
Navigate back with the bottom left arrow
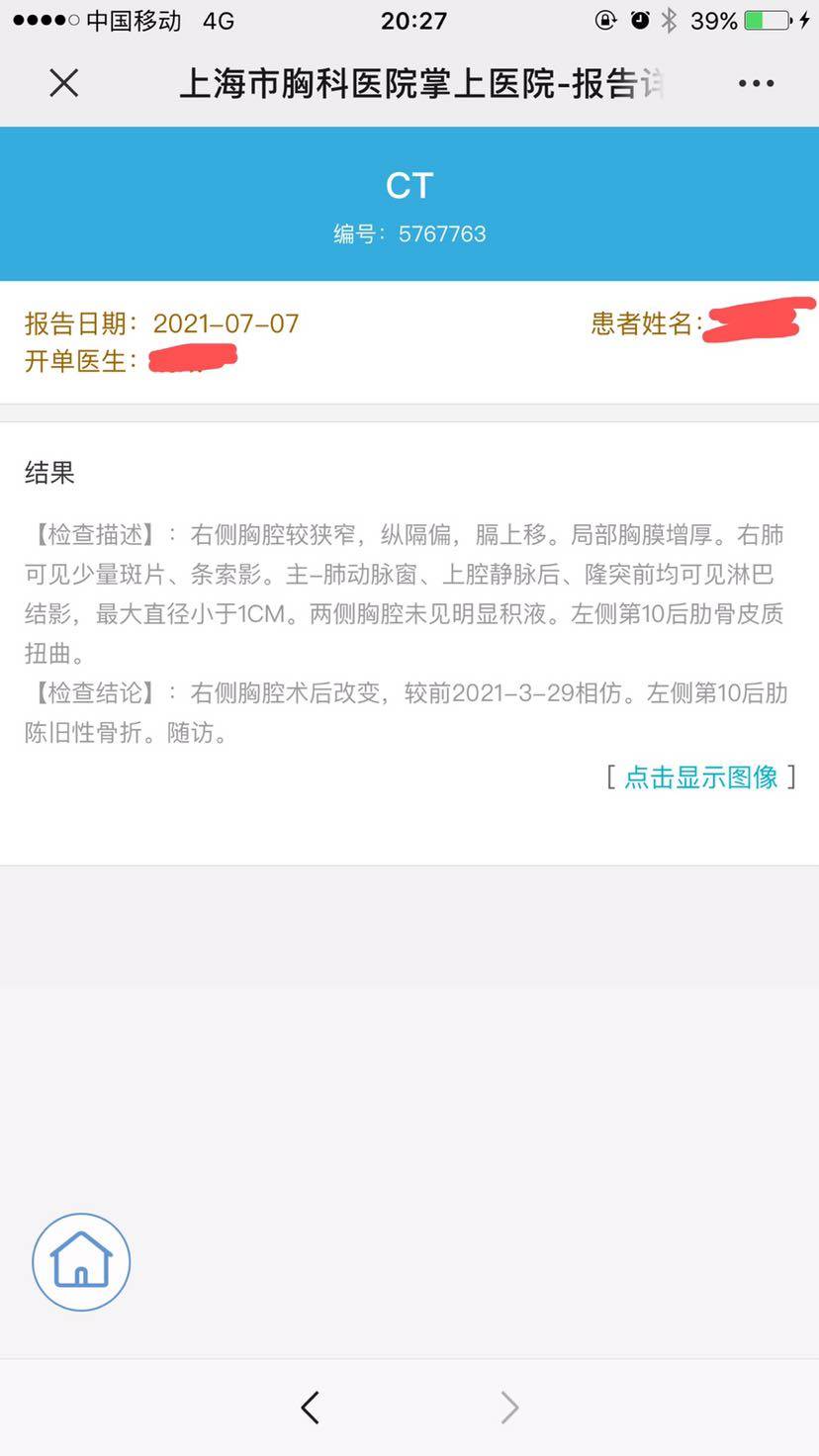tap(310, 1407)
